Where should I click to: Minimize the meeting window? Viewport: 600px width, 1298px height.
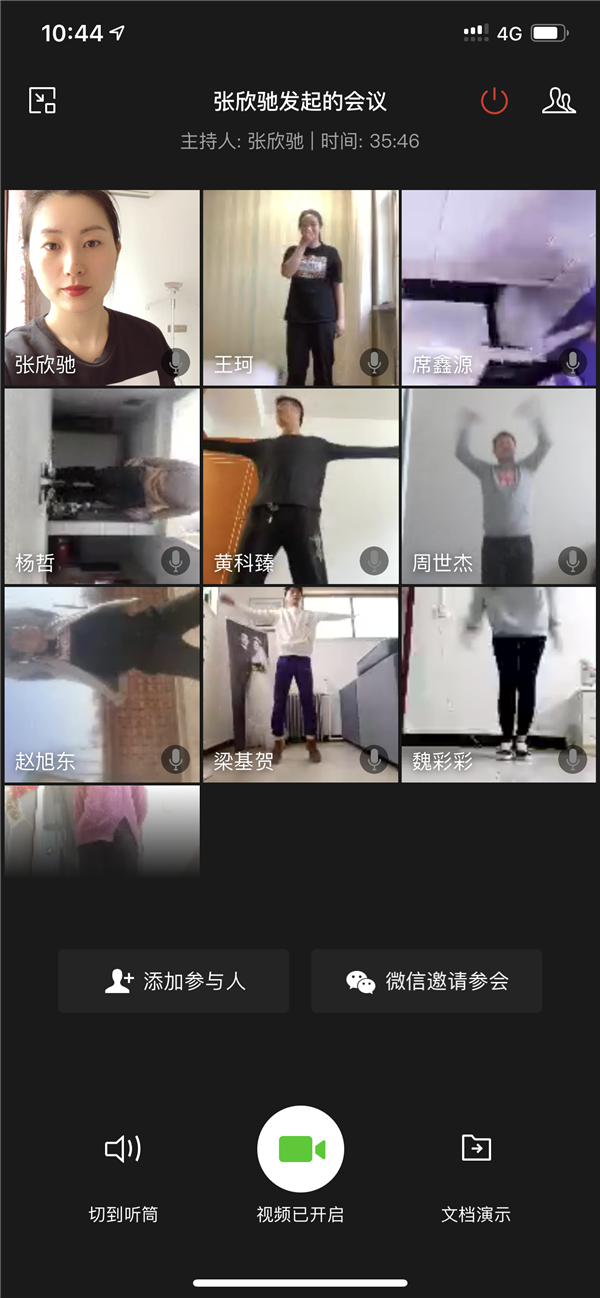click(x=42, y=100)
